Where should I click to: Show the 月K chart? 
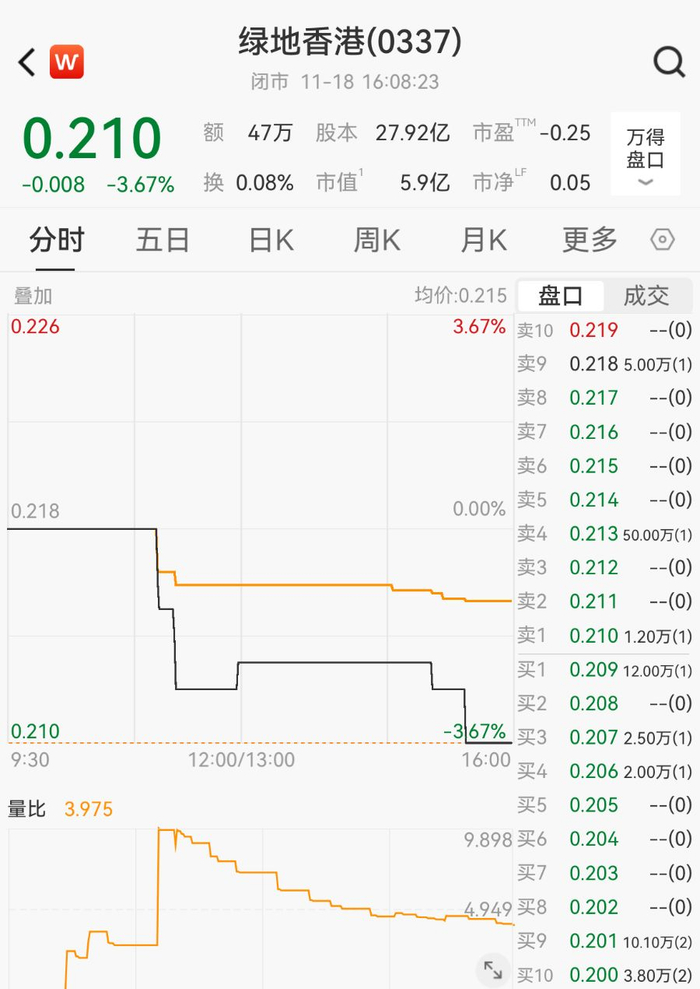(484, 240)
